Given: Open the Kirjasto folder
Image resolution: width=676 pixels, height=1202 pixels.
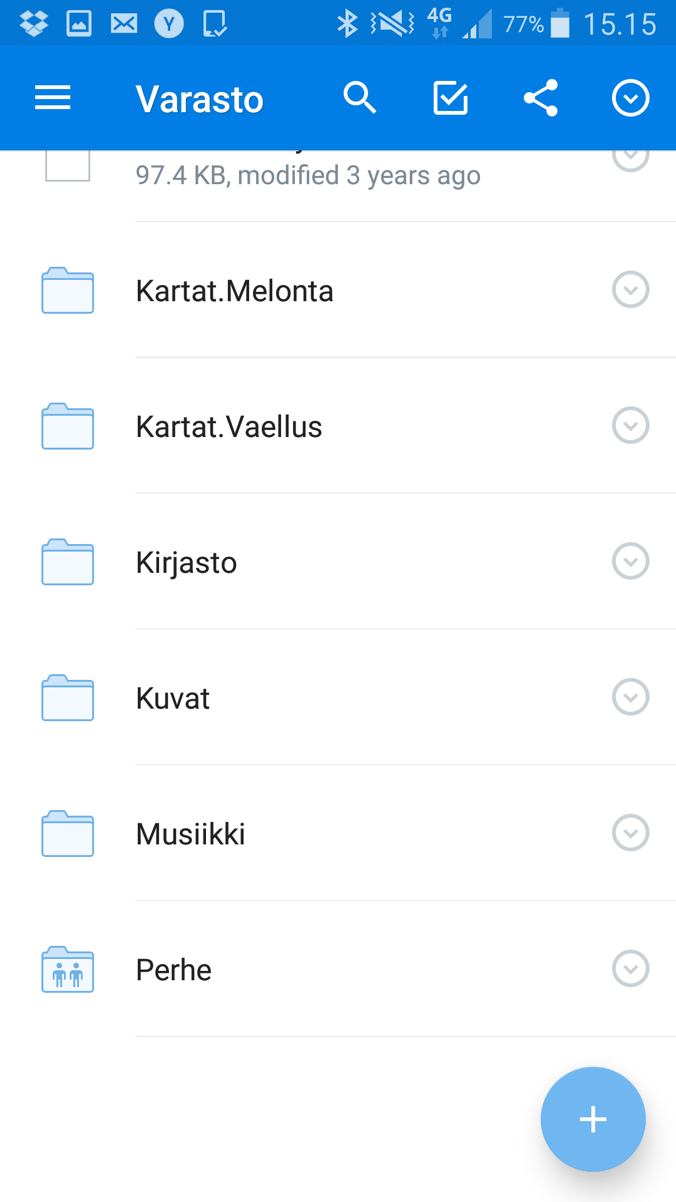Looking at the screenshot, I should coord(187,563).
